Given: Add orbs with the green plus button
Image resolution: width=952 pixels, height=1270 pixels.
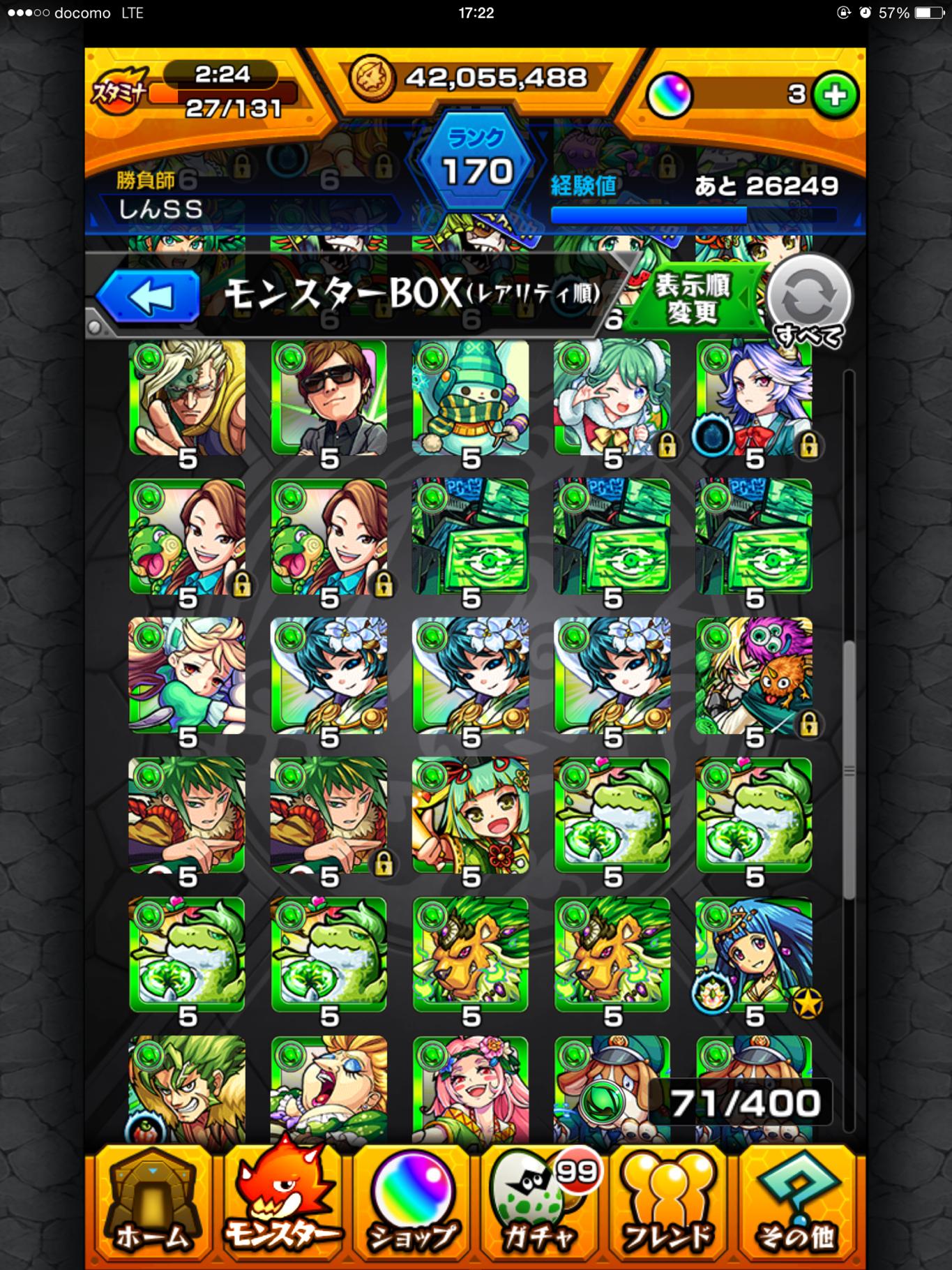Looking at the screenshot, I should [x=836, y=95].
